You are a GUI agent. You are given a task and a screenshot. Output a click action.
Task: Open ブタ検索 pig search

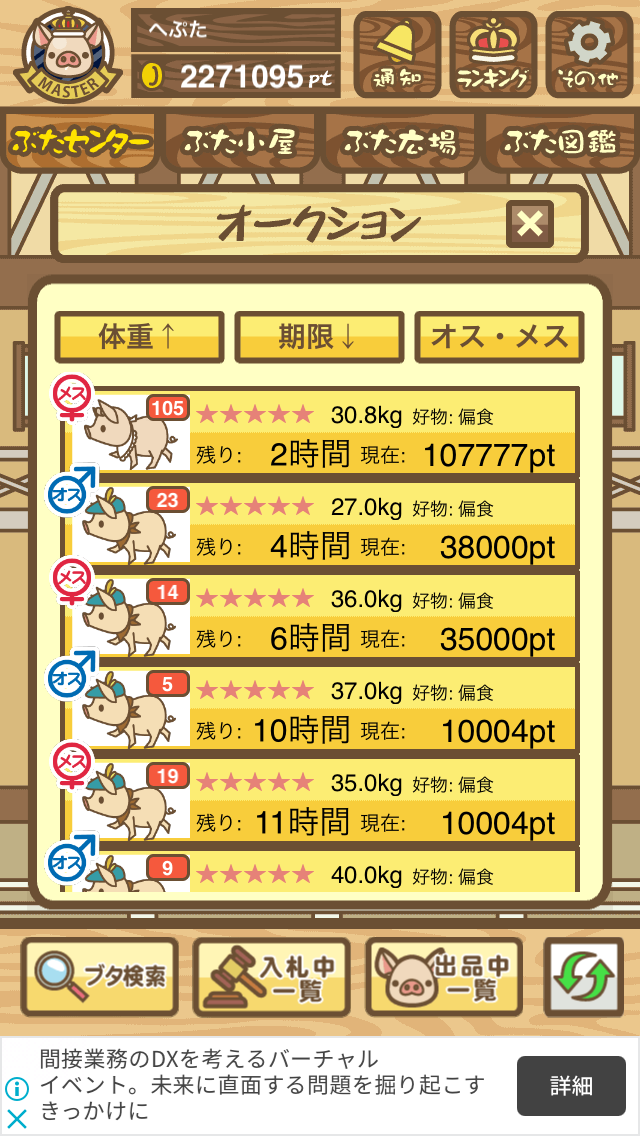tap(99, 977)
